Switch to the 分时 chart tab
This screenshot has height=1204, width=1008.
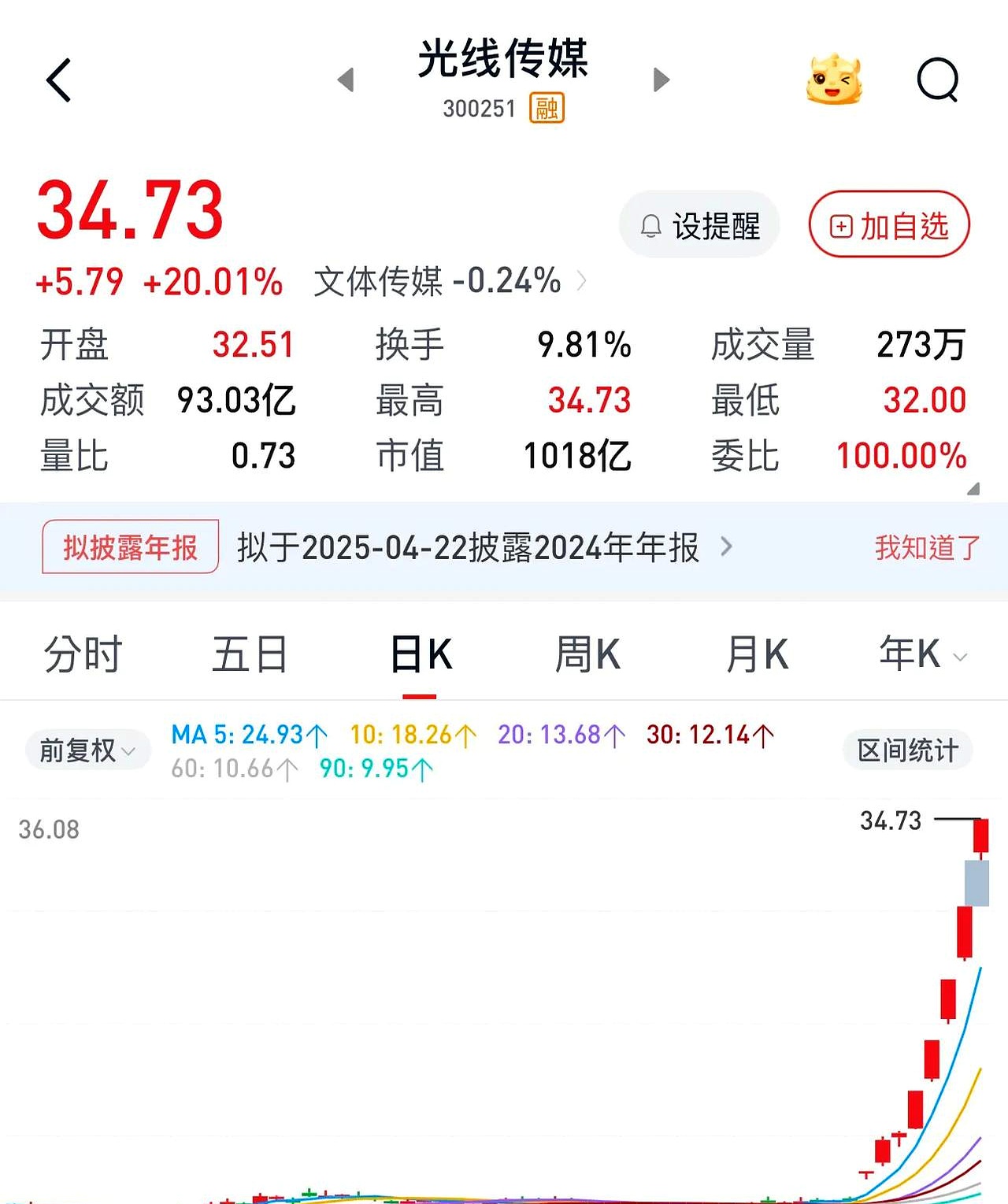(x=82, y=654)
